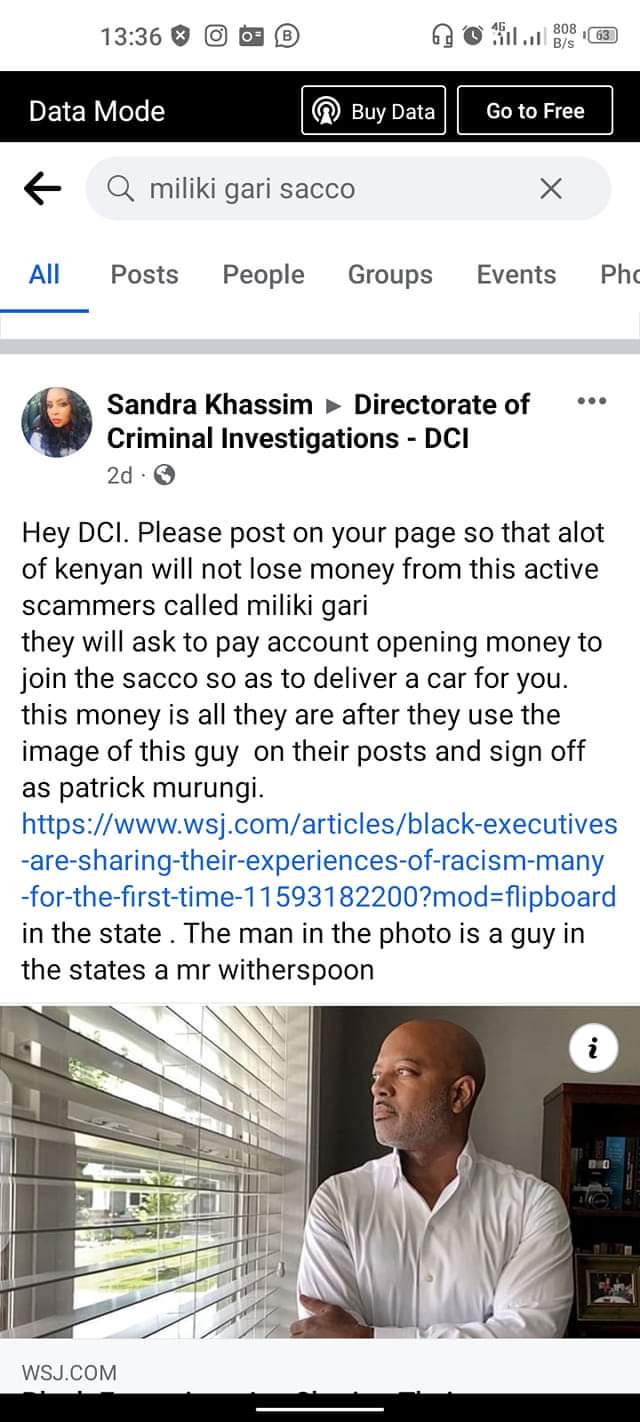The height and width of the screenshot is (1422, 640).
Task: Open Sandra Khassim's profile name link
Action: pos(209,405)
